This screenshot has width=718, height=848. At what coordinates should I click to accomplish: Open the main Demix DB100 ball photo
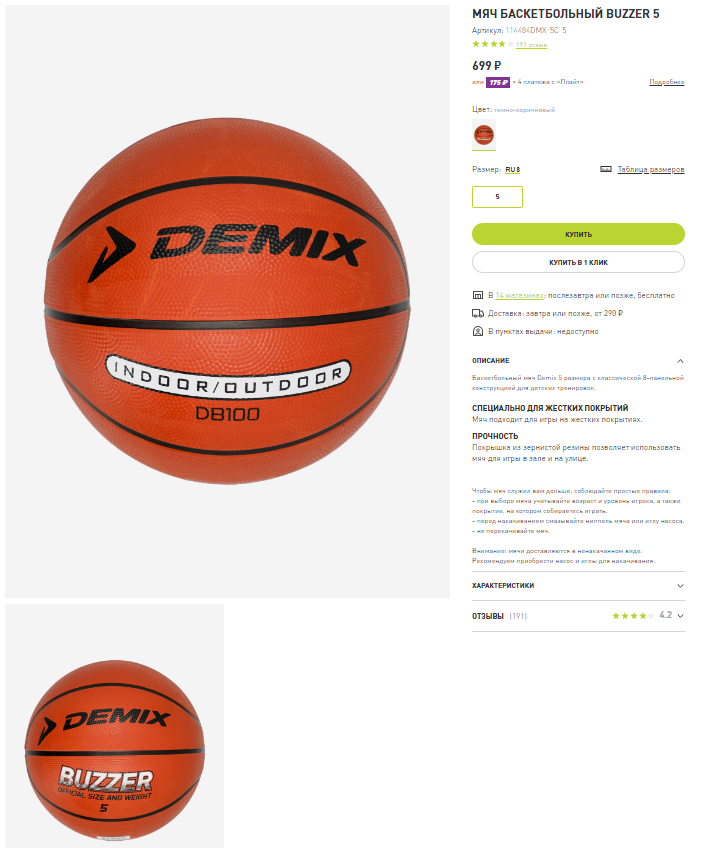tap(227, 301)
